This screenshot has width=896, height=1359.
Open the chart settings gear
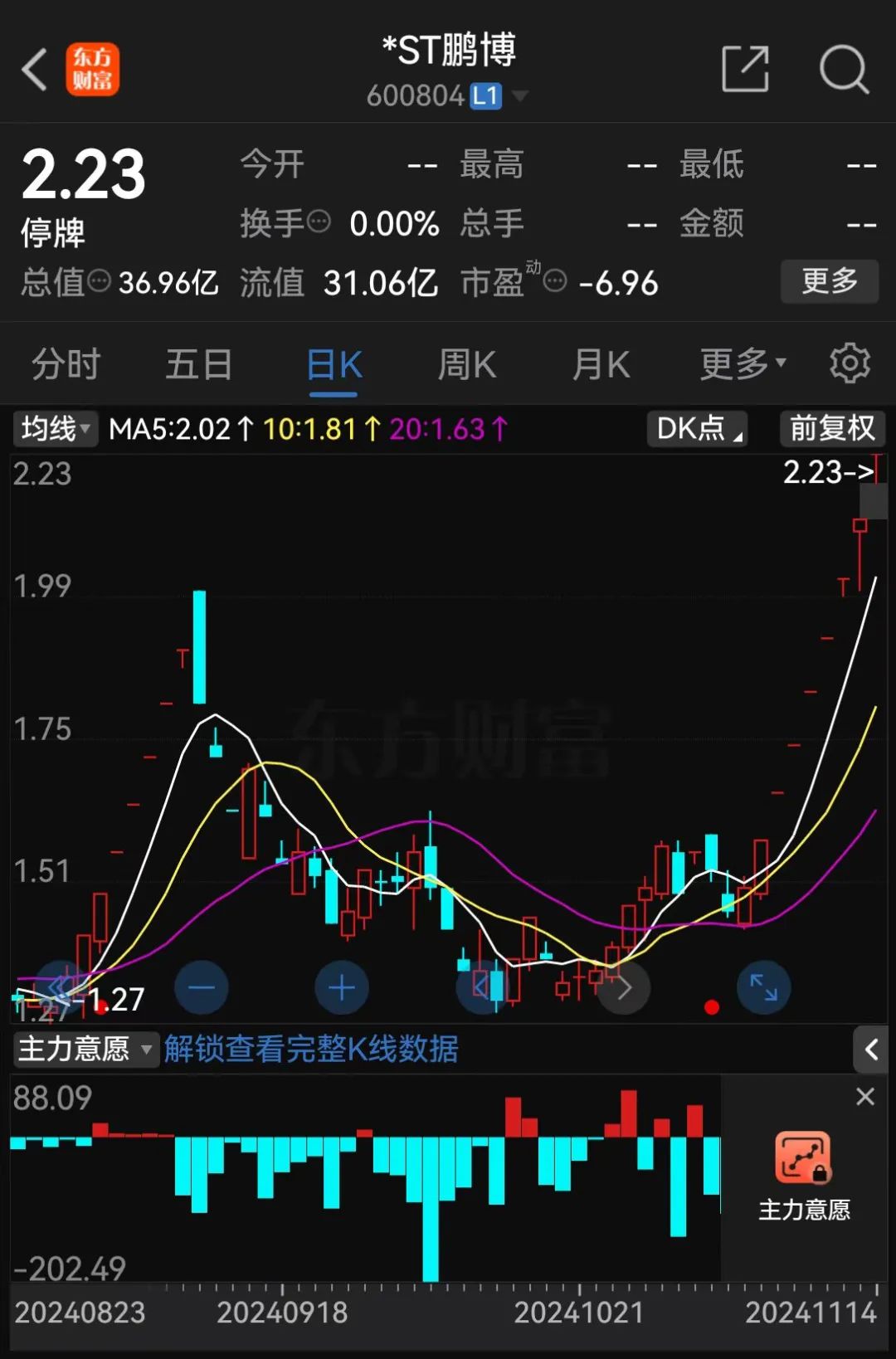point(848,364)
